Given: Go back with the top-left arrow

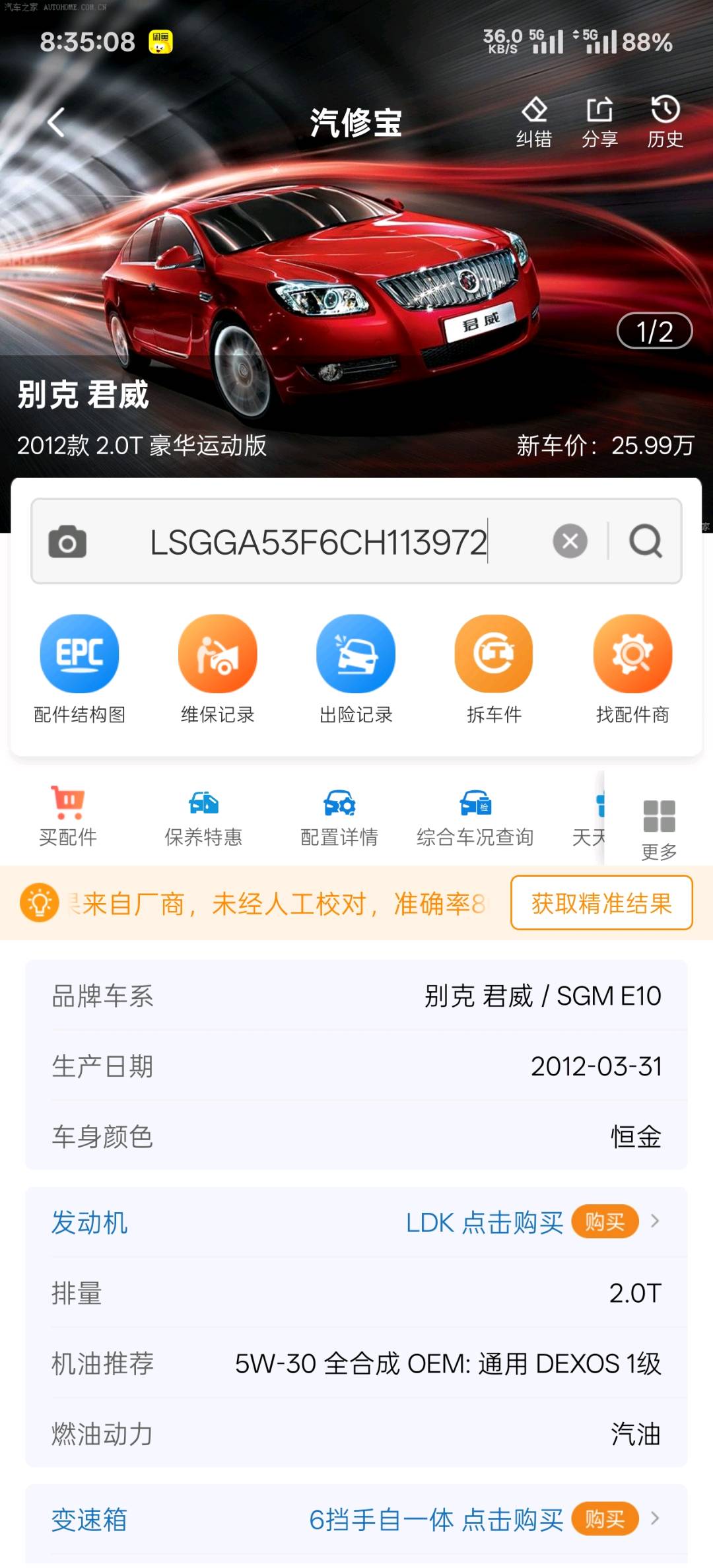Looking at the screenshot, I should click(x=56, y=122).
